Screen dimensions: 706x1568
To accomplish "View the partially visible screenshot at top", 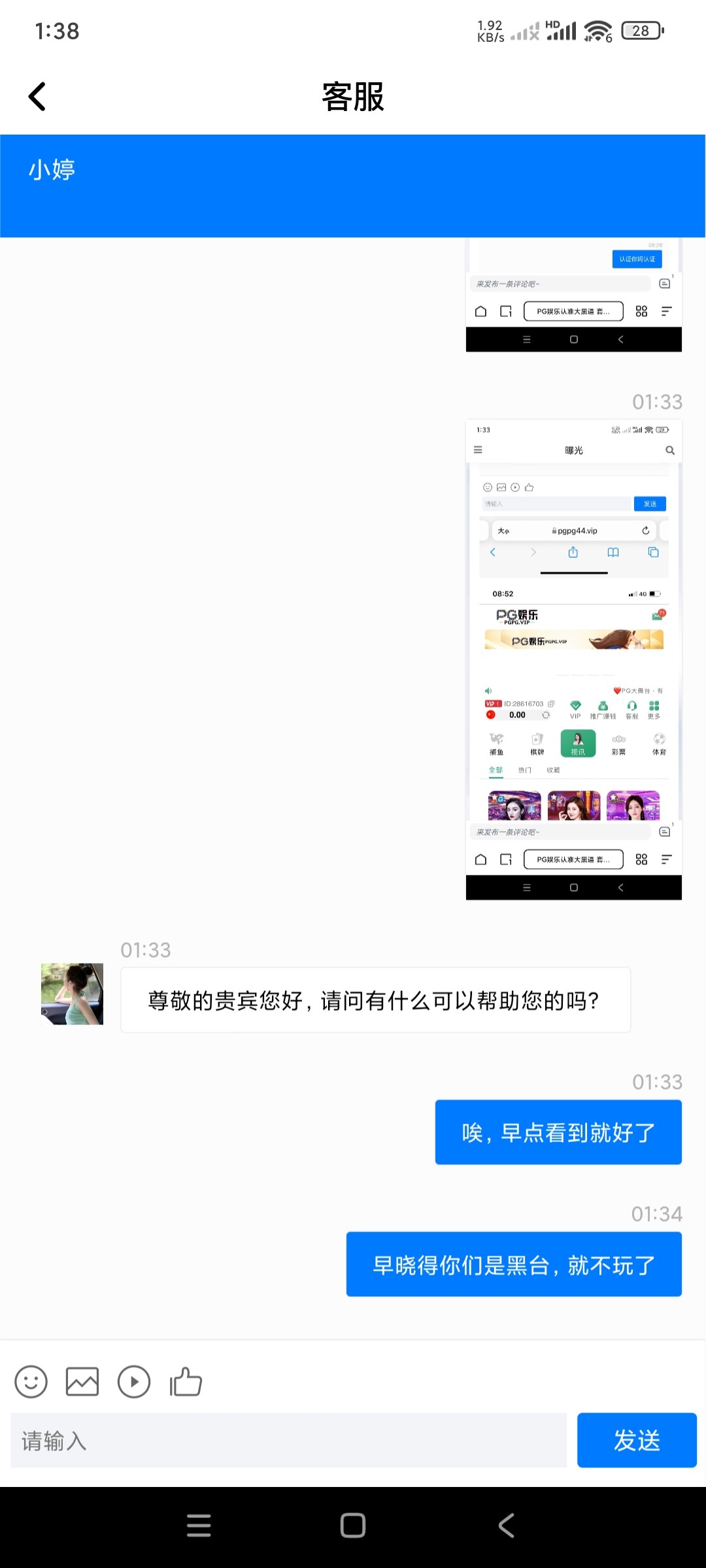I will click(574, 295).
